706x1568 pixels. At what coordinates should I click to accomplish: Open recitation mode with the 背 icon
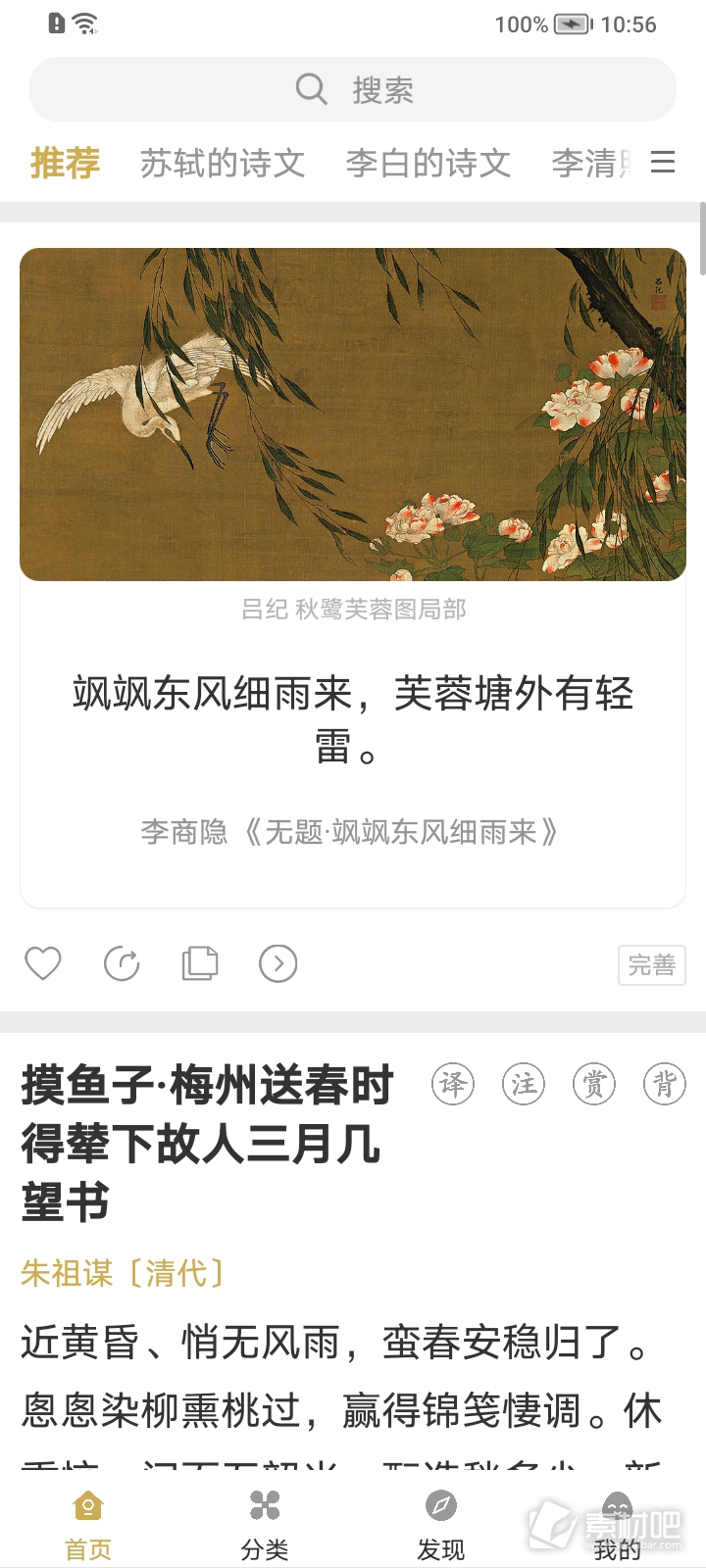point(665,1084)
